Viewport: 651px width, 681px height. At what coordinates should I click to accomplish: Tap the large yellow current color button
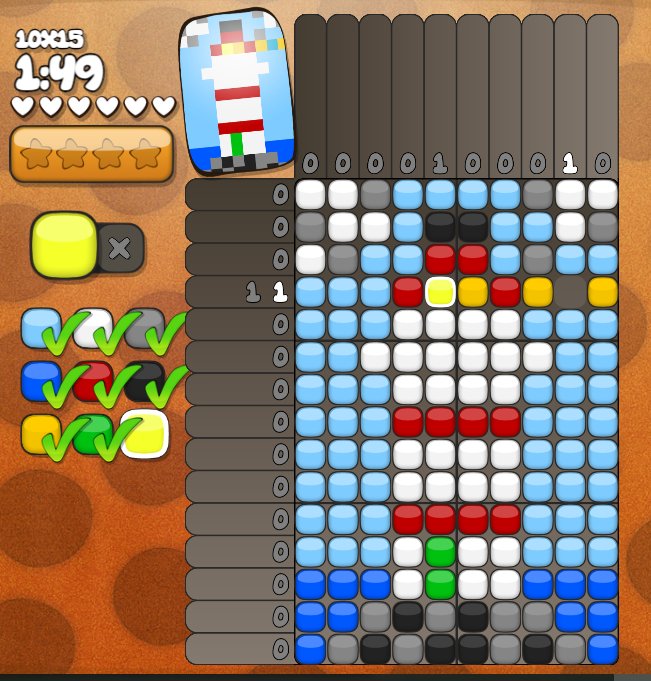pos(64,245)
